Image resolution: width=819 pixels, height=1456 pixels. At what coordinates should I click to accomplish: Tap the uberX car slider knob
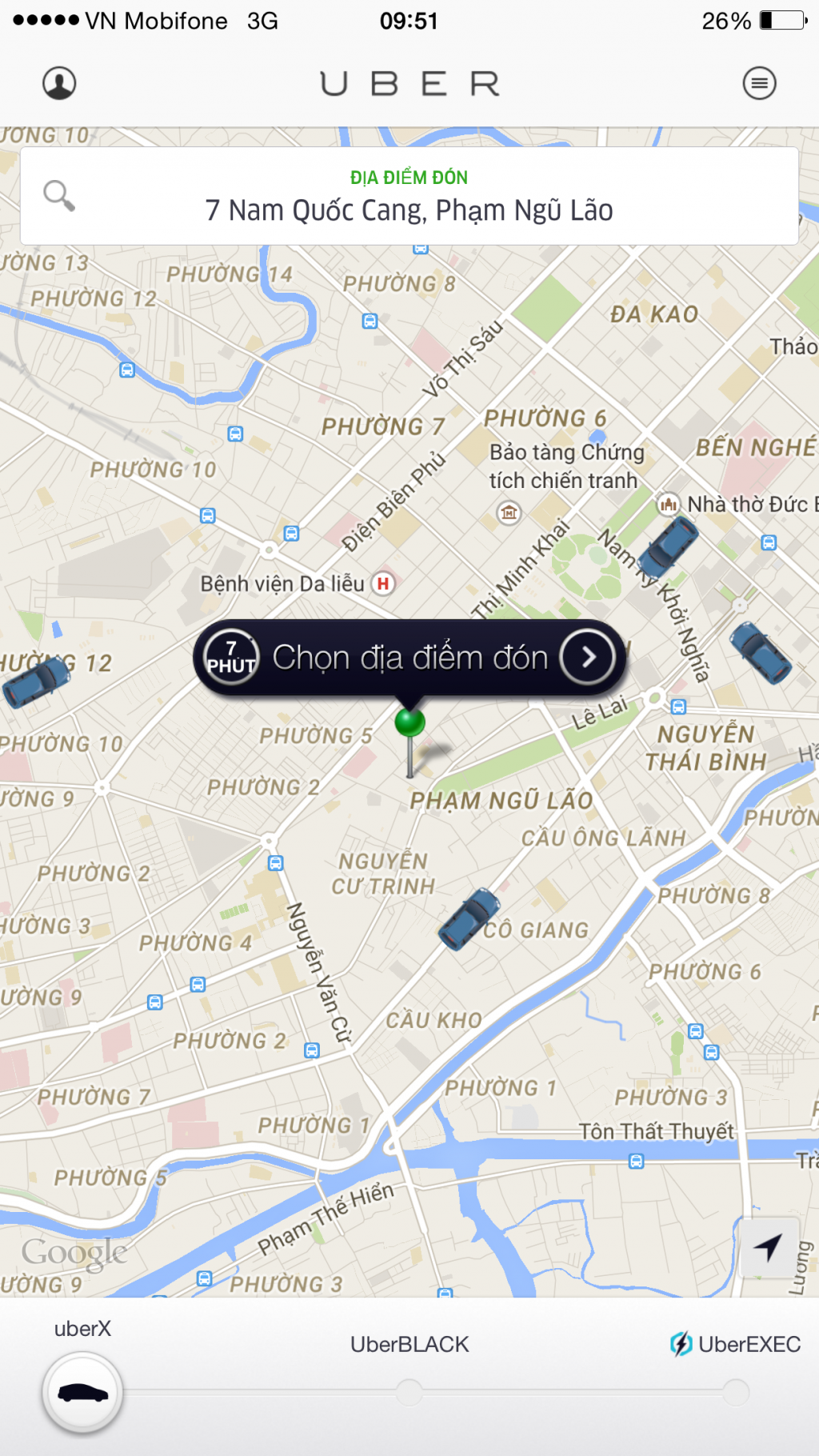tap(82, 1393)
